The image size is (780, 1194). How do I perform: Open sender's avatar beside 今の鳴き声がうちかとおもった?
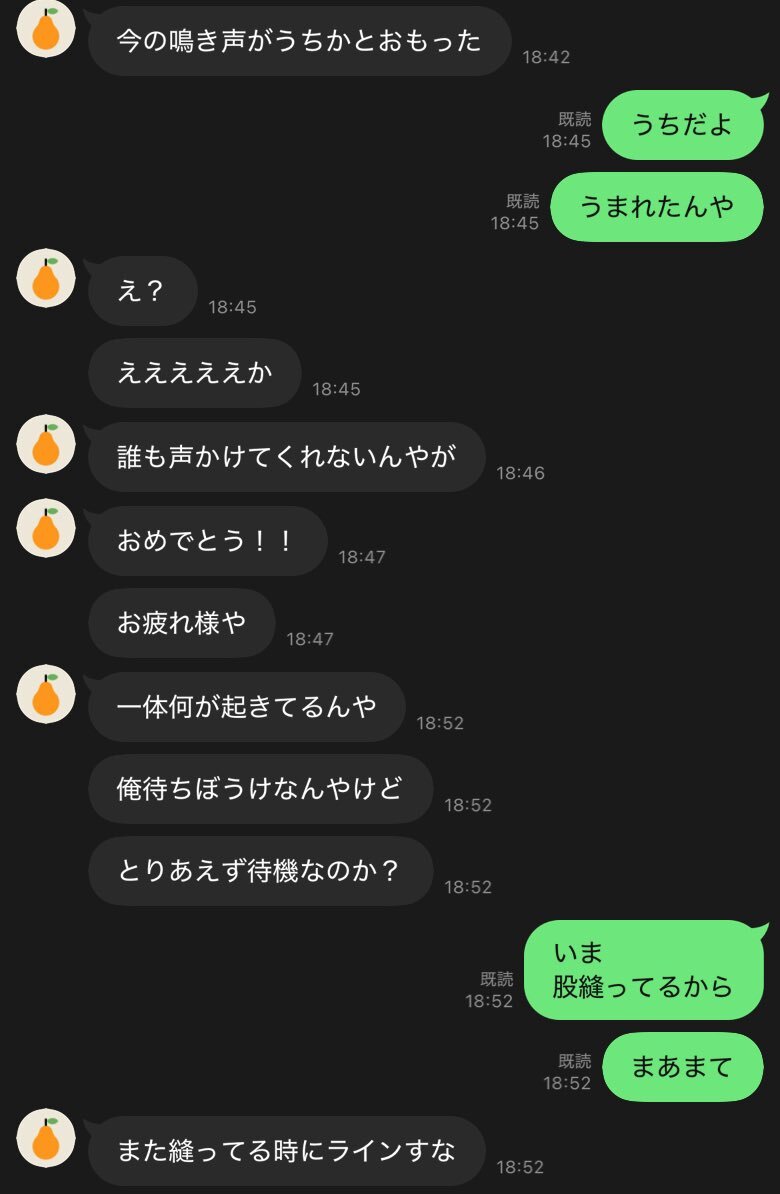pyautogui.click(x=46, y=28)
